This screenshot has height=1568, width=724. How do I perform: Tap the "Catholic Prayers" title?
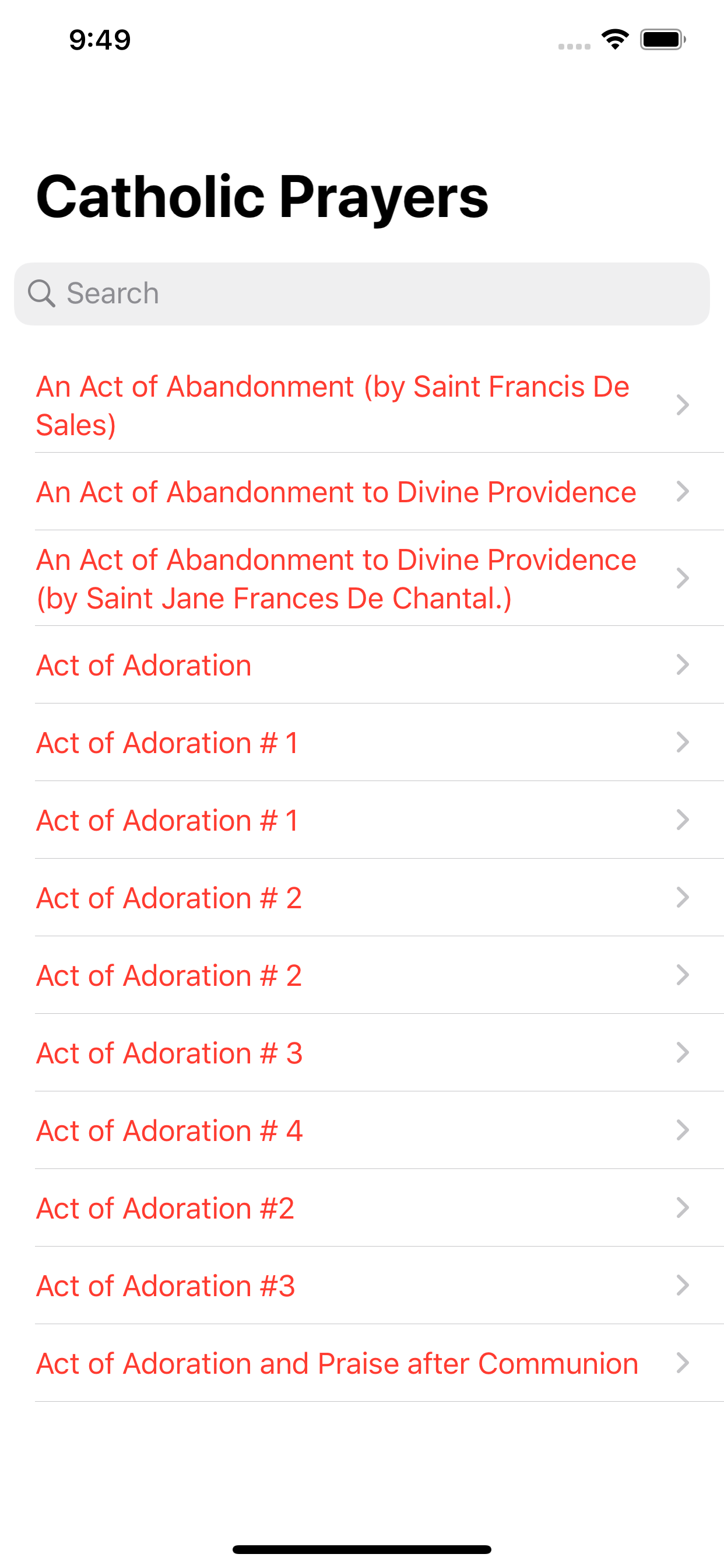[x=262, y=195]
